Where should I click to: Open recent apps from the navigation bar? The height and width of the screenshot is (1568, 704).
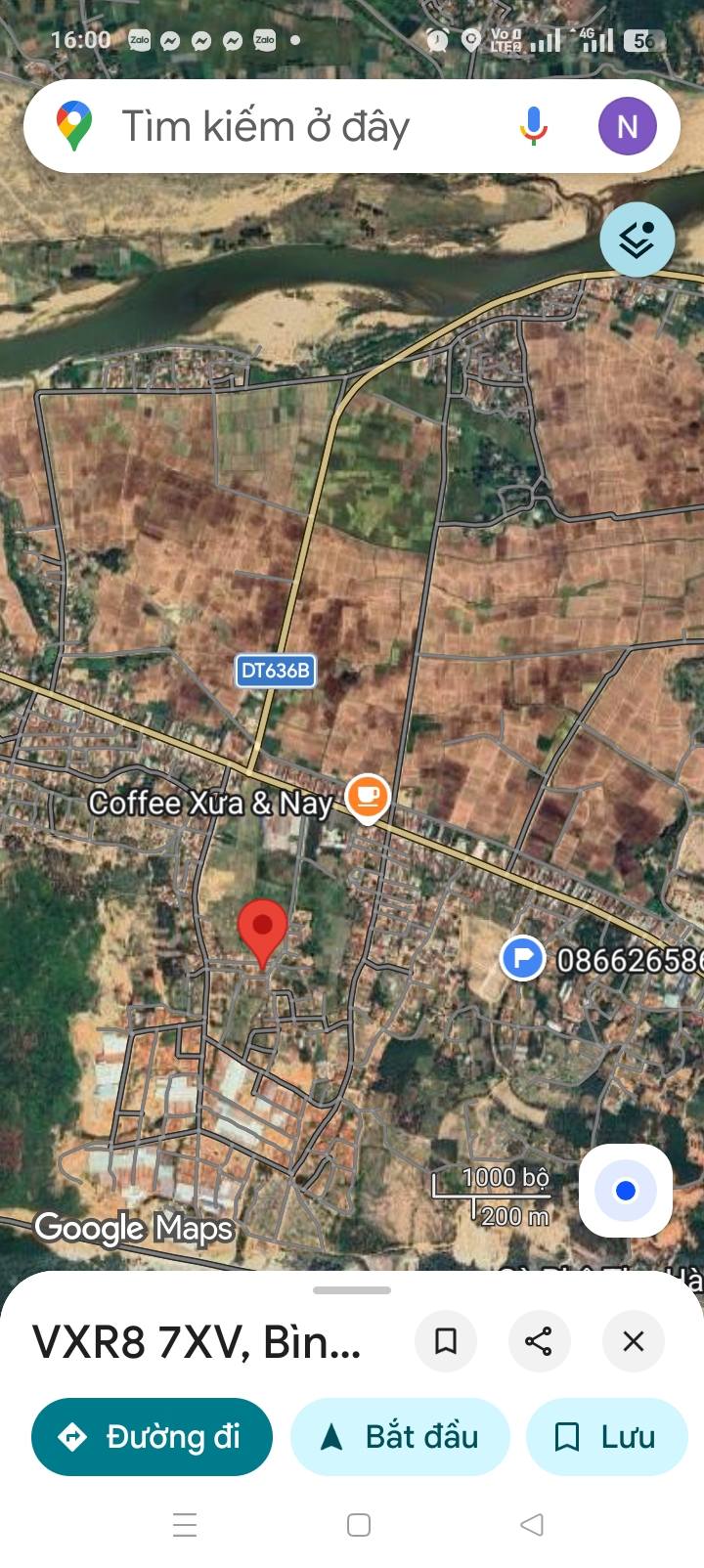pyautogui.click(x=185, y=1525)
